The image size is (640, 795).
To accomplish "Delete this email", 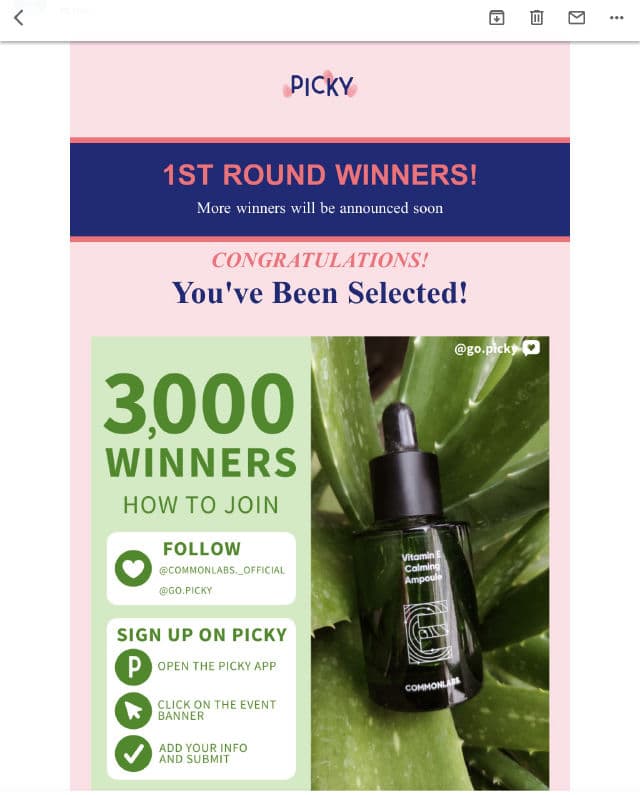I will coord(536,18).
